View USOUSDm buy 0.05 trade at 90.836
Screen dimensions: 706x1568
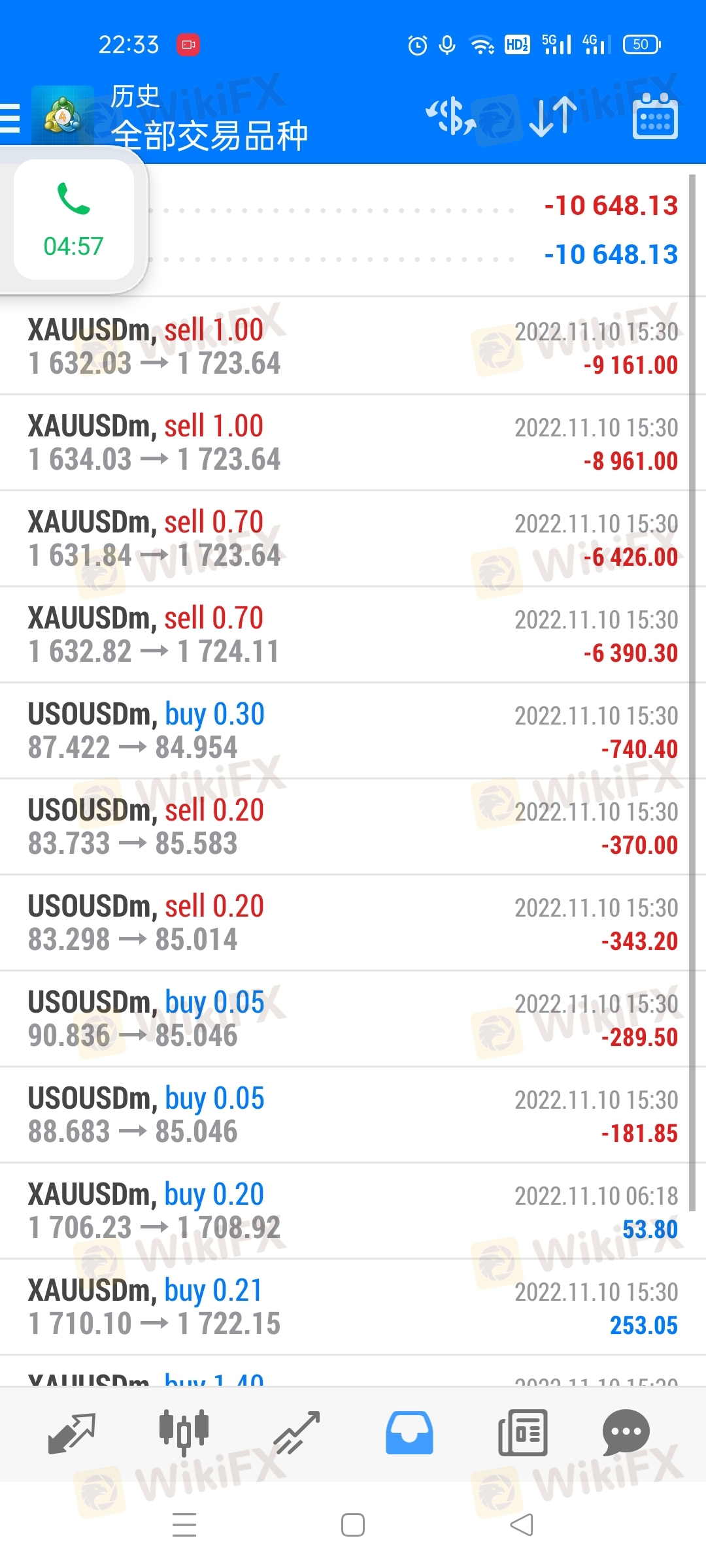coord(353,1019)
